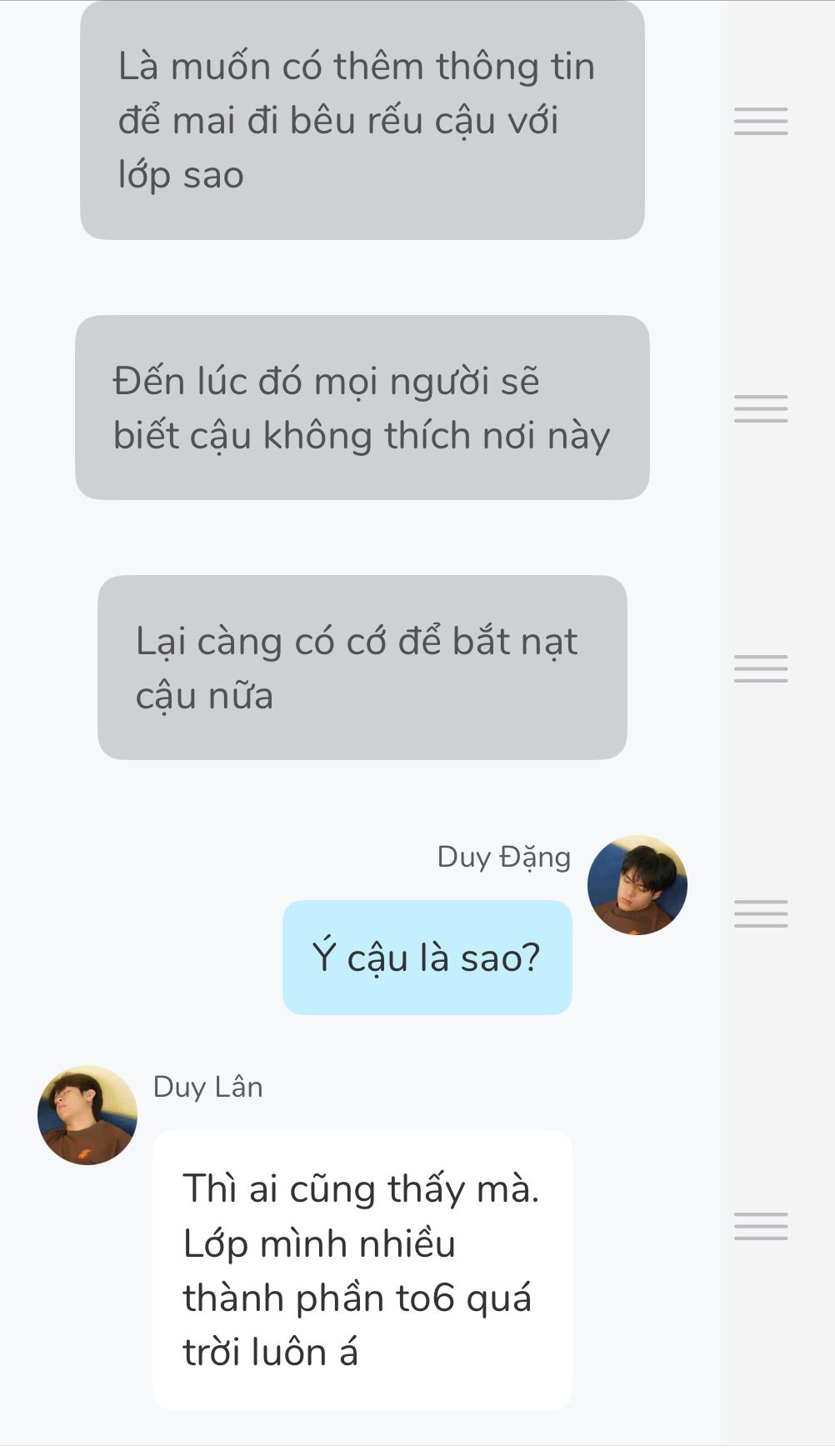Tap the handle beside "Là muốn có thêm thông tin" message
The width and height of the screenshot is (835, 1456).
(760, 122)
